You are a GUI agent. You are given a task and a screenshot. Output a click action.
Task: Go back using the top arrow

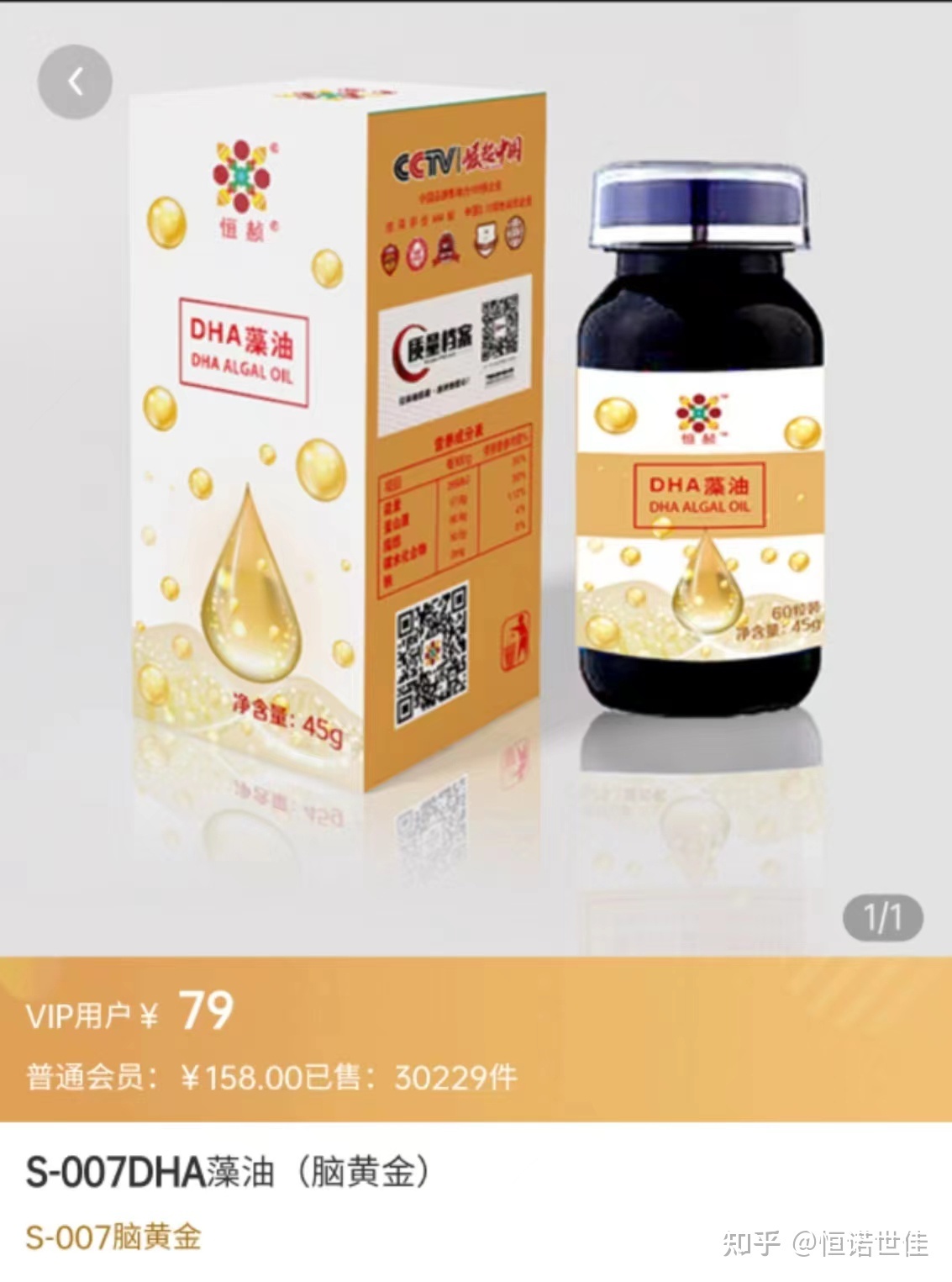(x=75, y=82)
